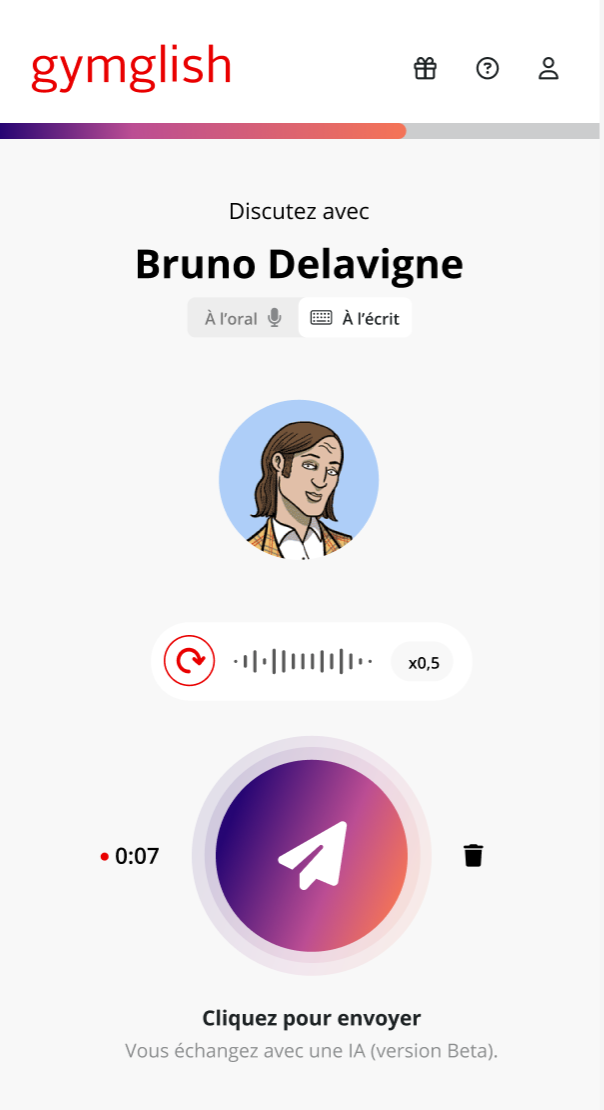This screenshot has width=604, height=1110.
Task: Change playback speed x0,5
Action: click(x=423, y=661)
